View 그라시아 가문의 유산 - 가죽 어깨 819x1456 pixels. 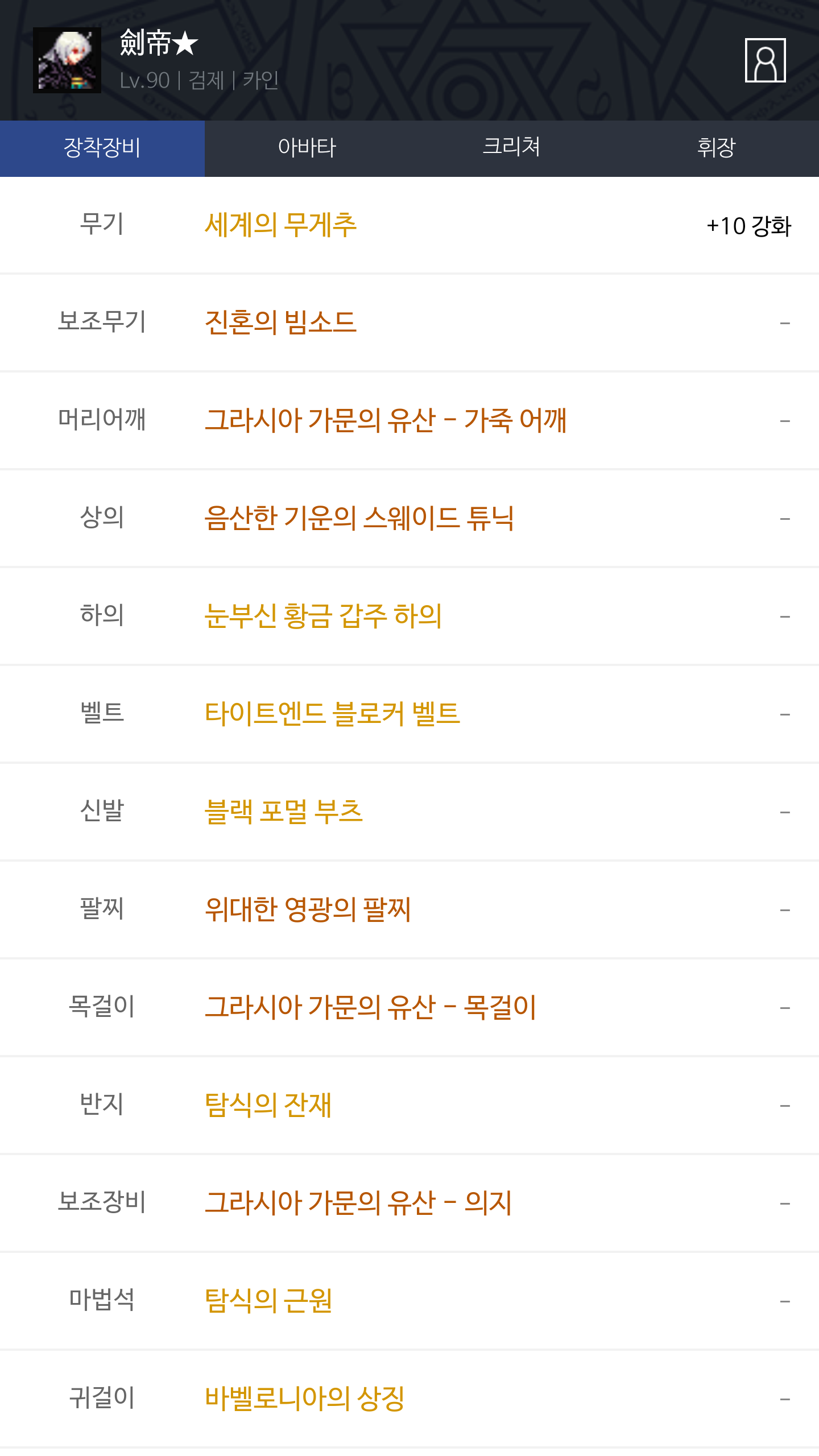386,421
